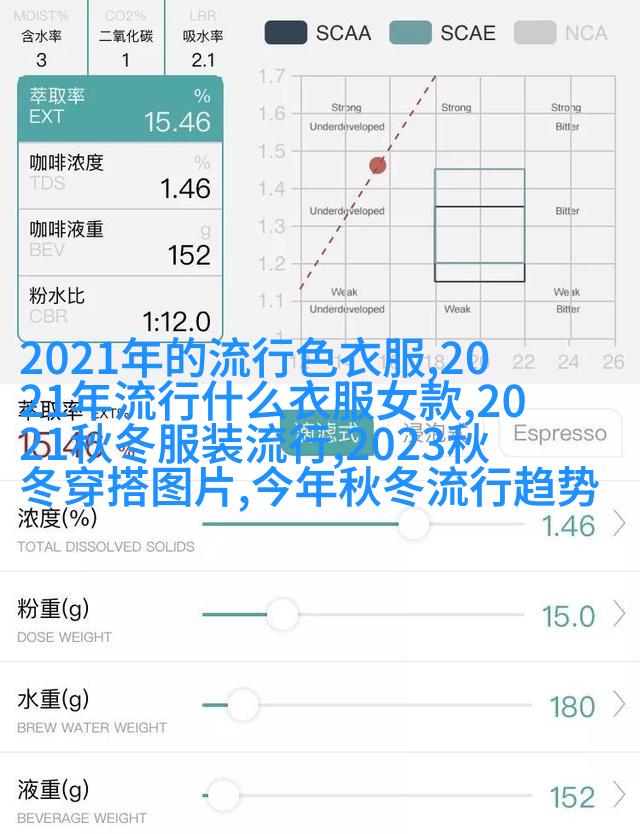Open the 粉重 15.0 value chevron
Image resolution: width=640 pixels, height=834 pixels.
(619, 615)
